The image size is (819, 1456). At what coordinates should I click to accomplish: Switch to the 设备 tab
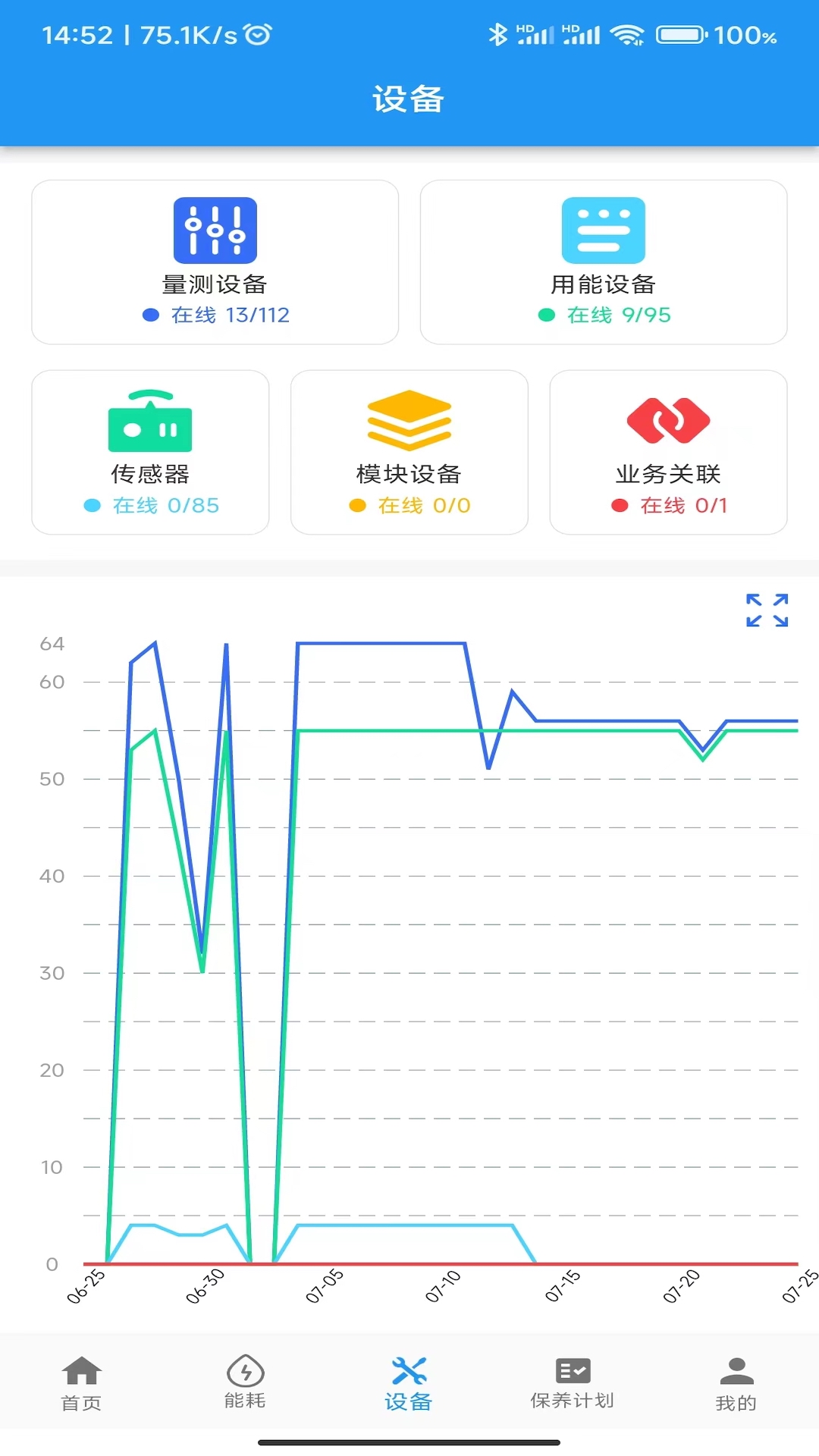409,1382
